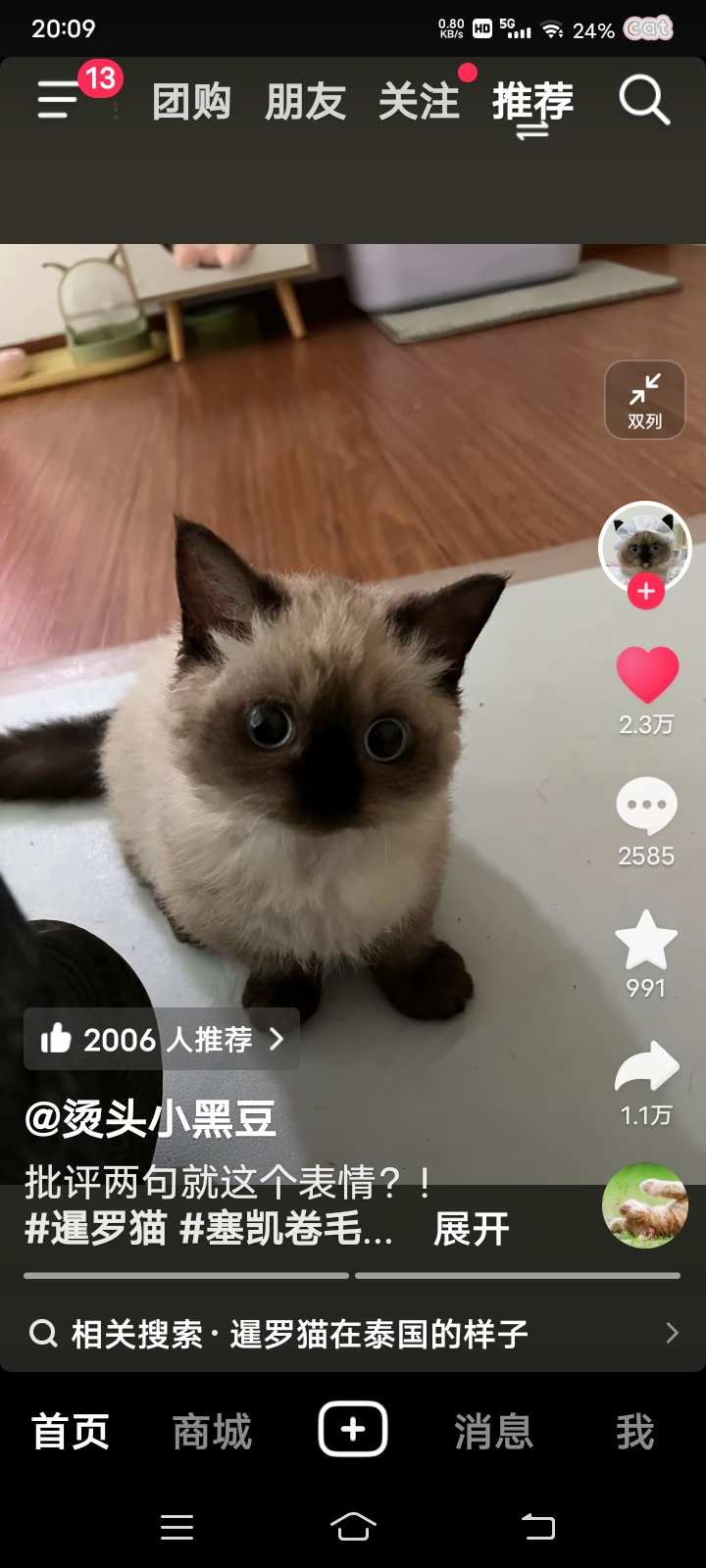Open @烫头小黑豆 profile
The image size is (706, 1568).
(150, 1119)
